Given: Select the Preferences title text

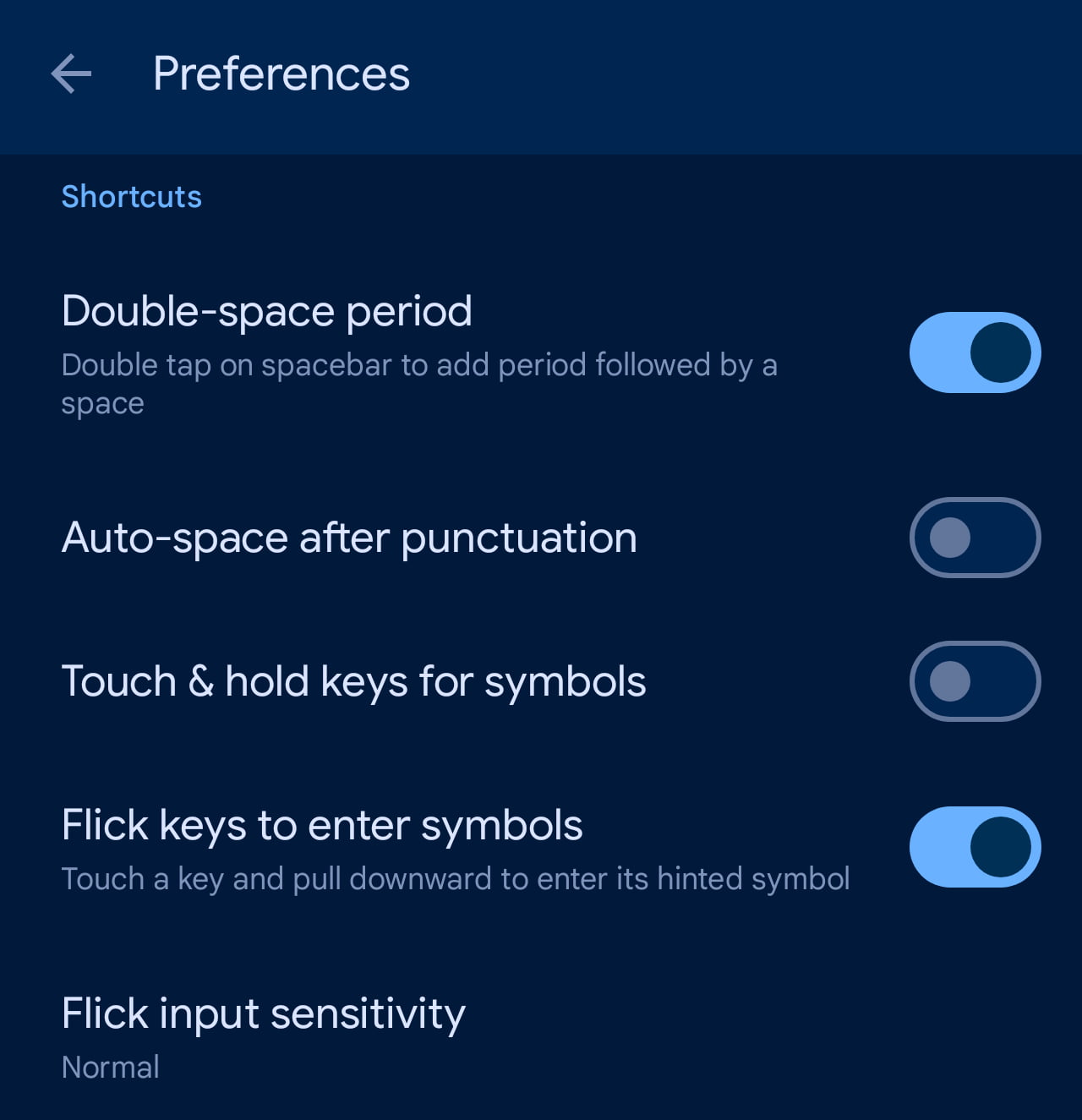Looking at the screenshot, I should pyautogui.click(x=281, y=74).
